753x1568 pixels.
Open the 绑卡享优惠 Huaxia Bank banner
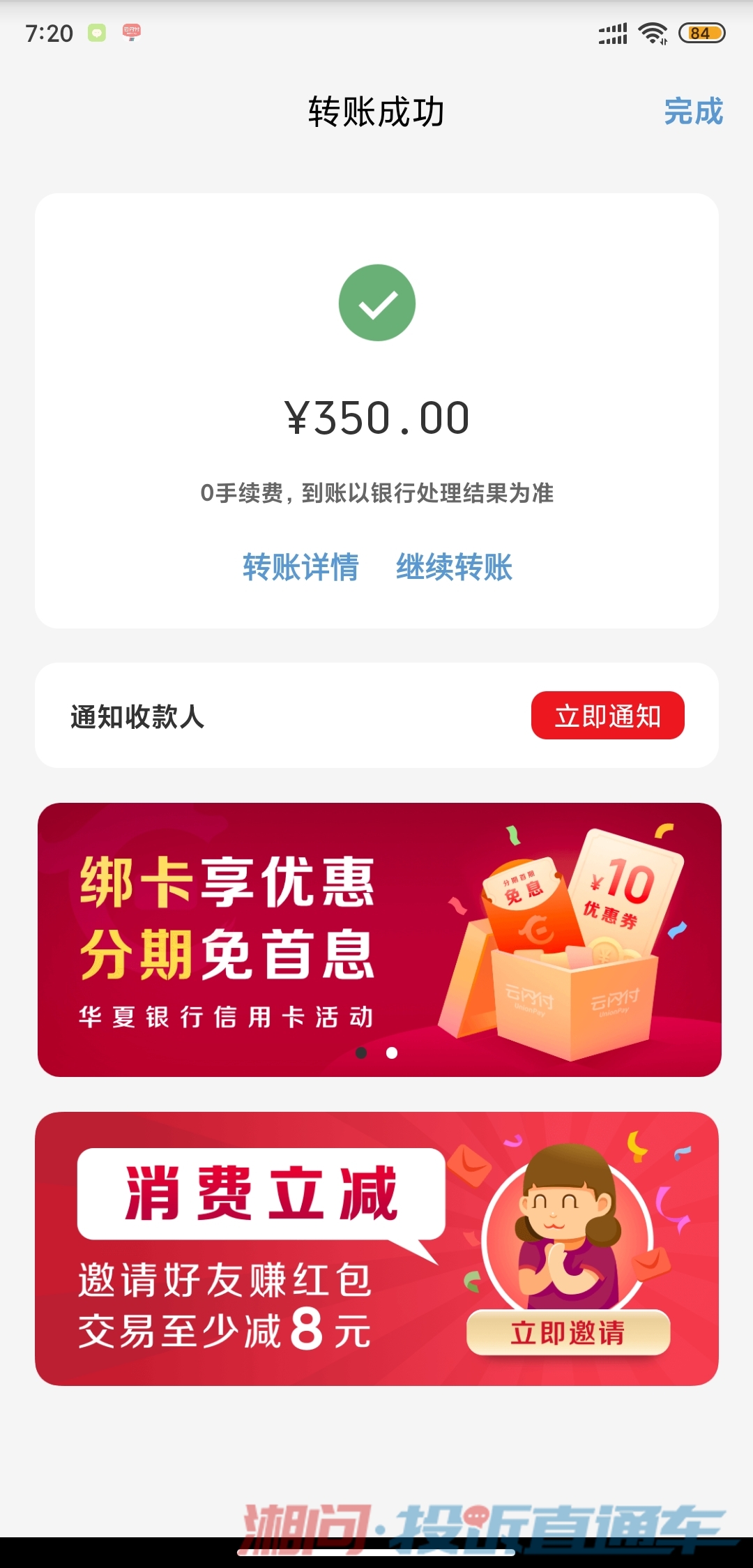pyautogui.click(x=379, y=939)
